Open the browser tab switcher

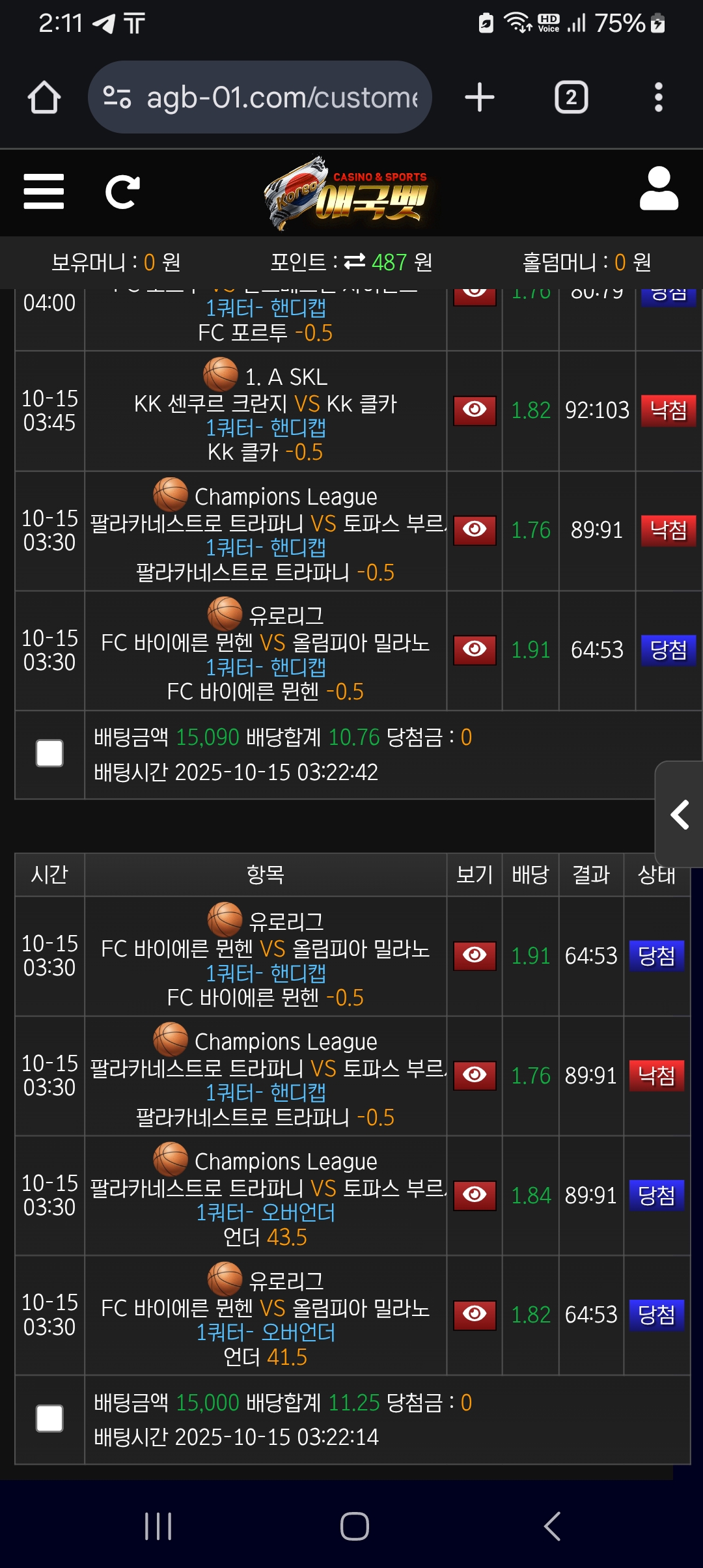coord(571,98)
